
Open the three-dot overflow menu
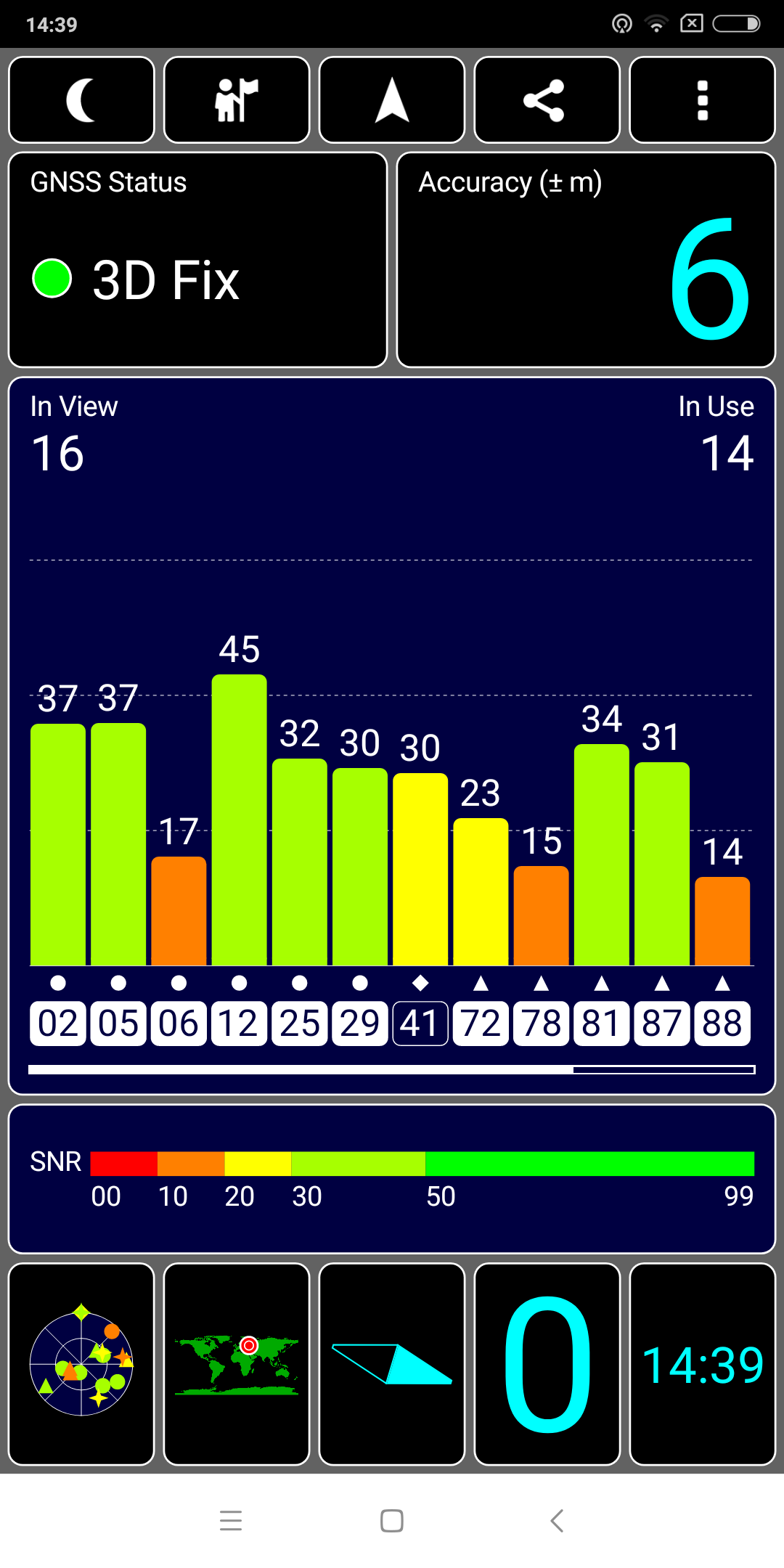[703, 99]
